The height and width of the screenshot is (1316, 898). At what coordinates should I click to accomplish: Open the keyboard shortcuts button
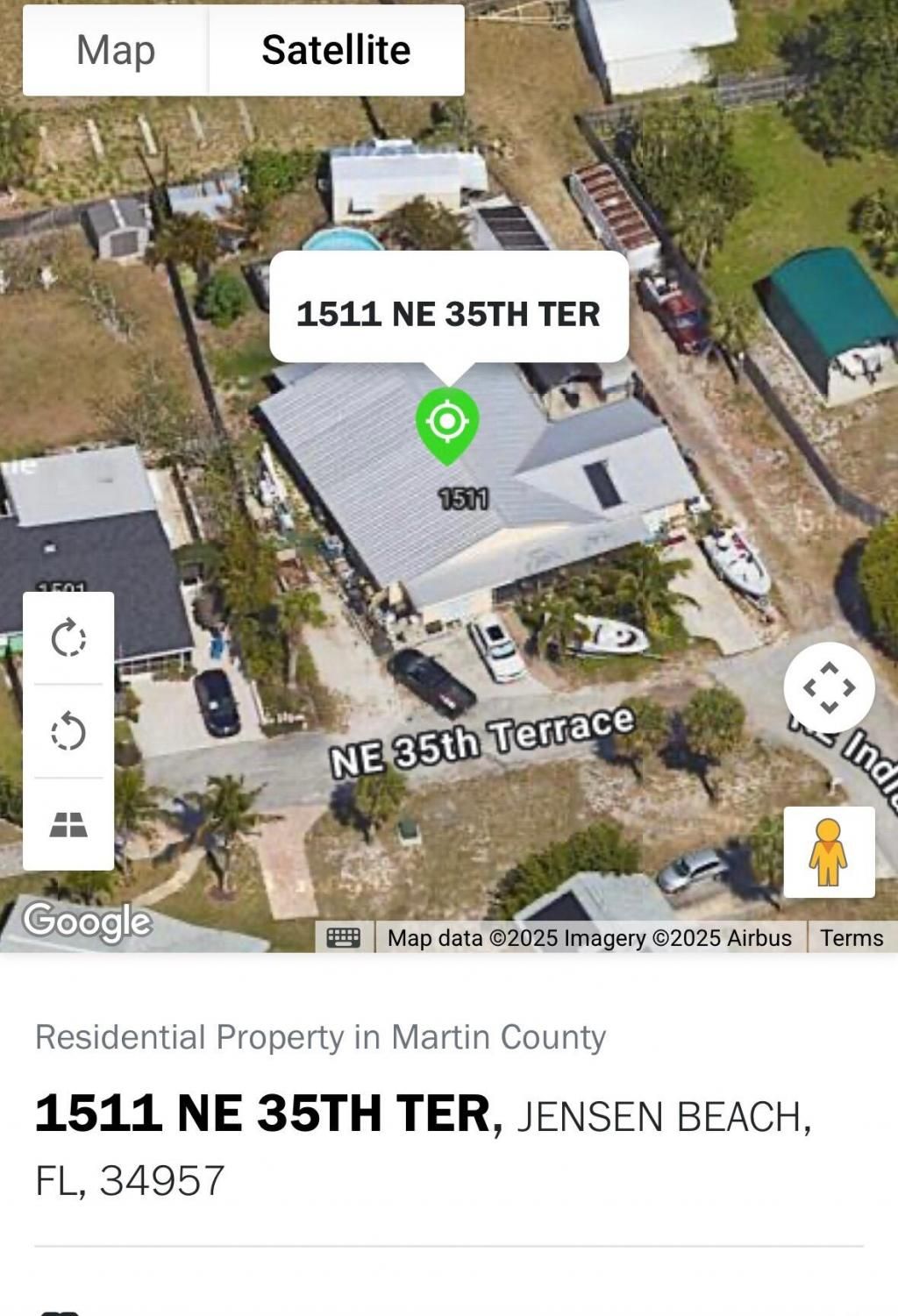(344, 938)
